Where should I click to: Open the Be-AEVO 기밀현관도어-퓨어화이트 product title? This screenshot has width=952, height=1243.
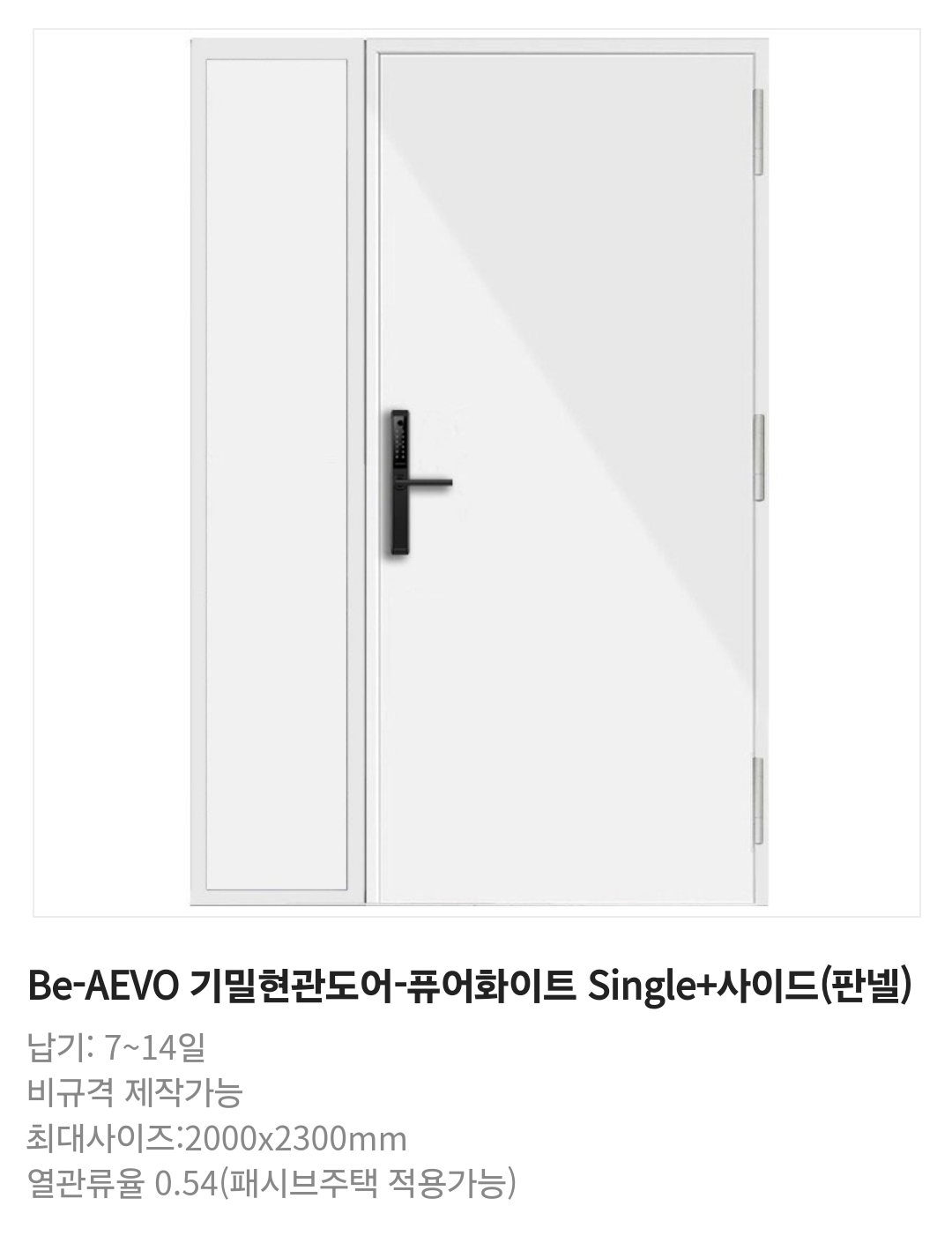(470, 986)
